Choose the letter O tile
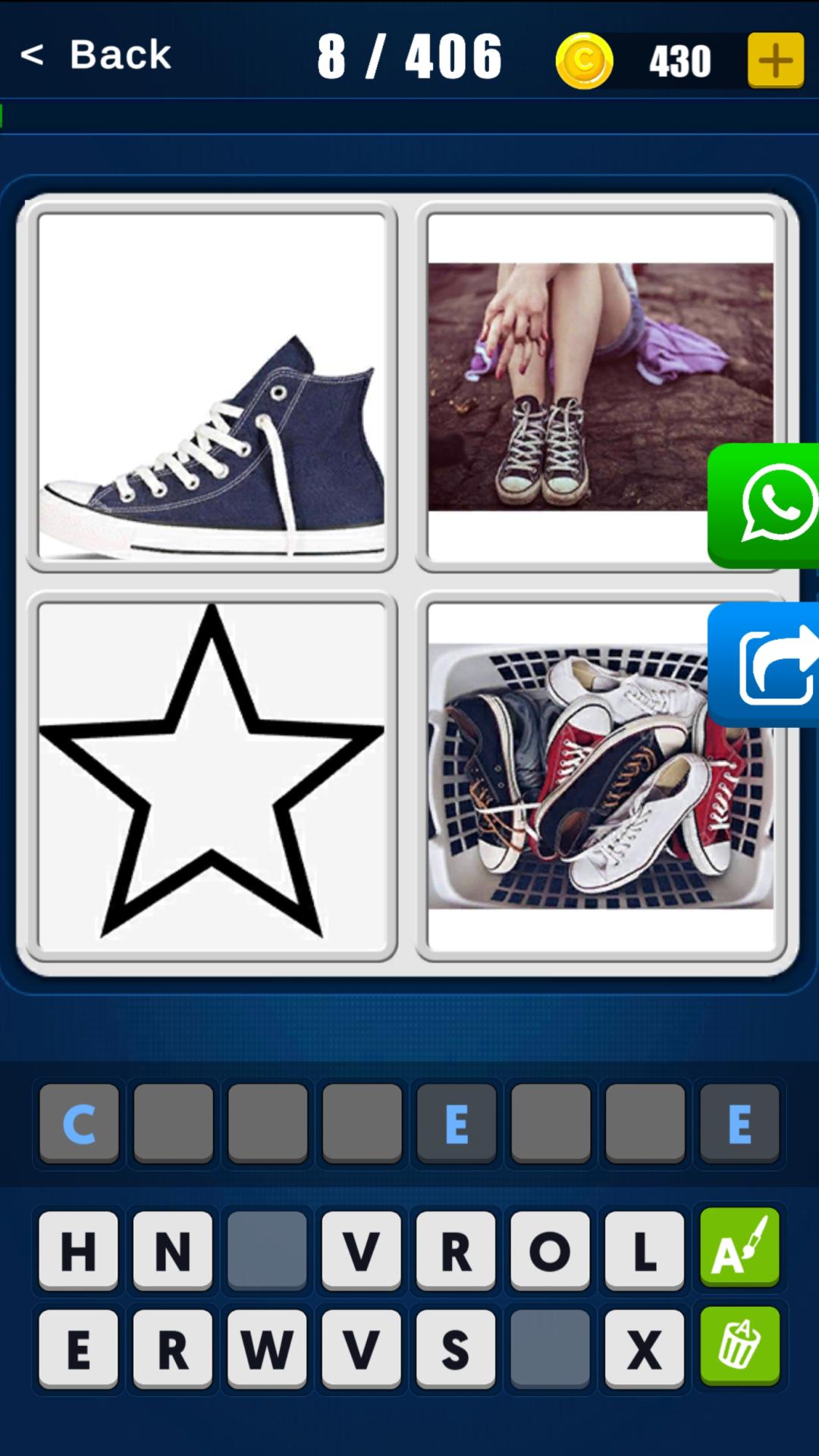819x1456 pixels. [551, 1250]
